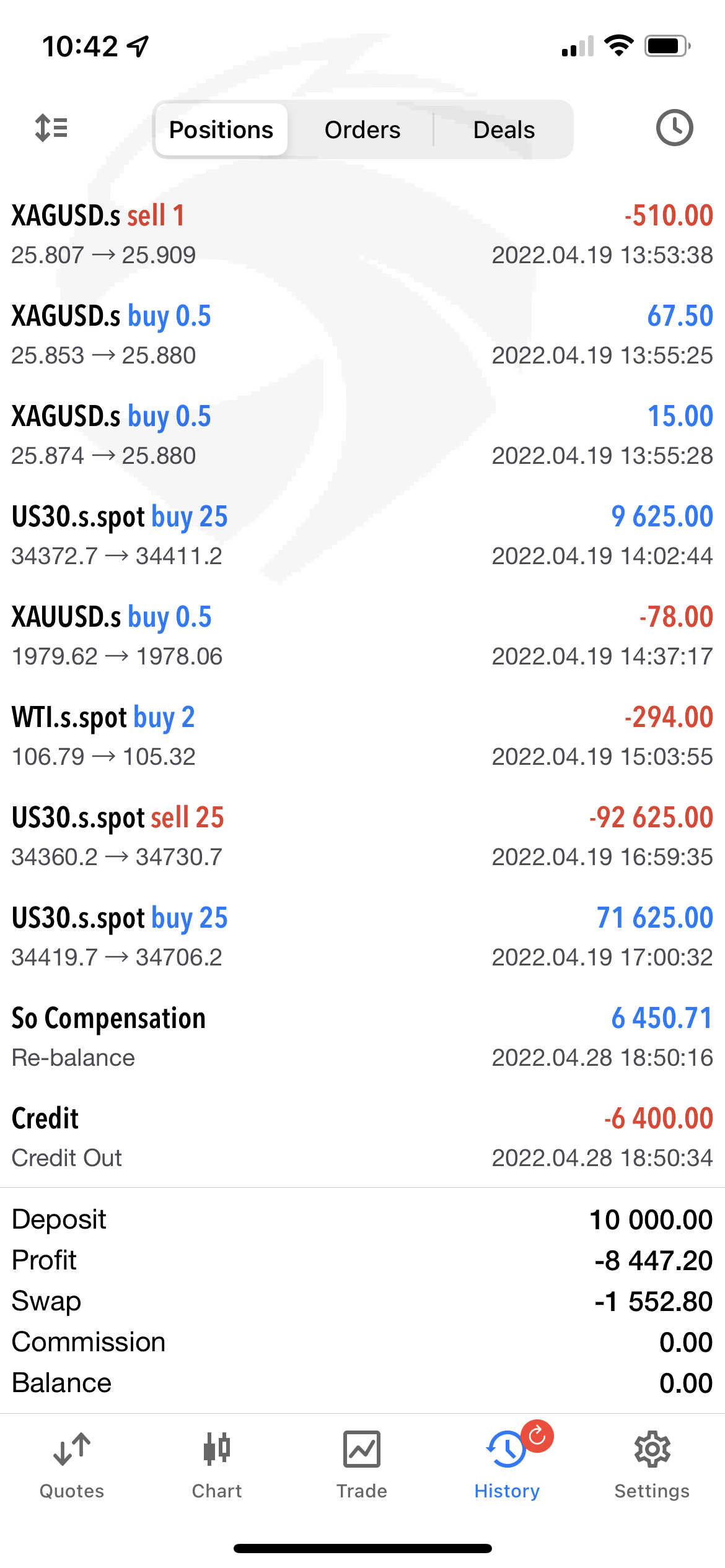This screenshot has width=725, height=1568.
Task: Open the XAUUSD.s buy 0.5 position
Action: coord(362,636)
